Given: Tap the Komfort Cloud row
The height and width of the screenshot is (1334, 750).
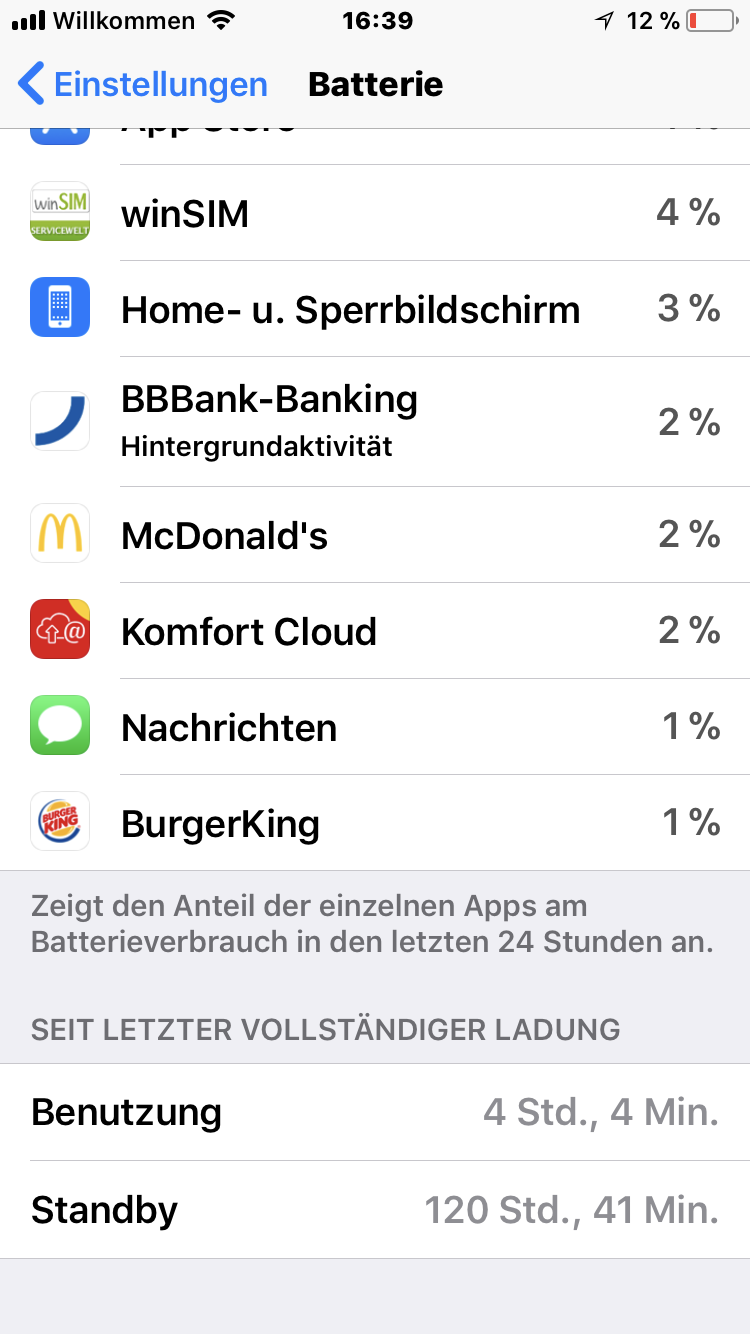Looking at the screenshot, I should 375,631.
